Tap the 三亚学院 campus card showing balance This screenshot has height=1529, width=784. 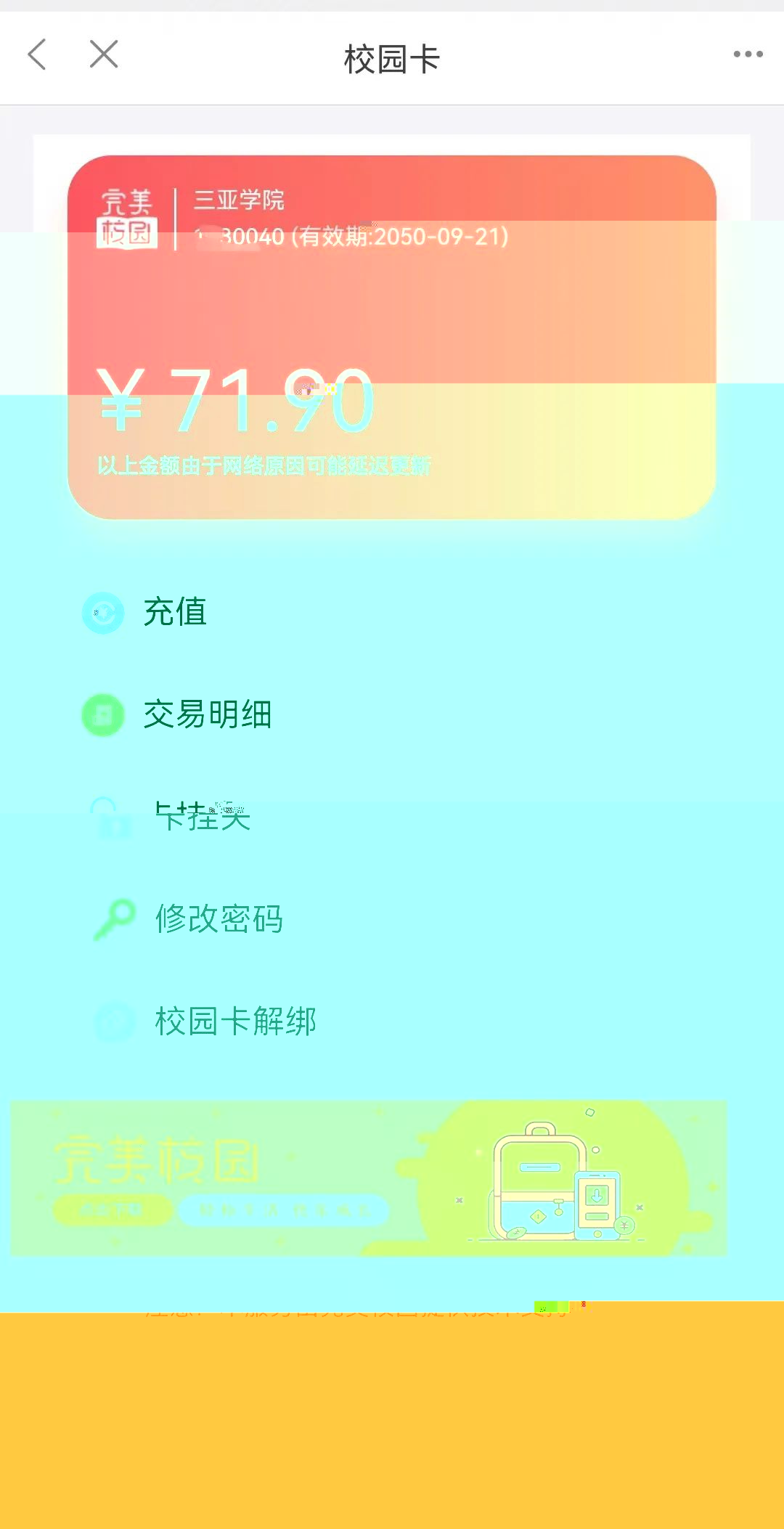point(392,337)
